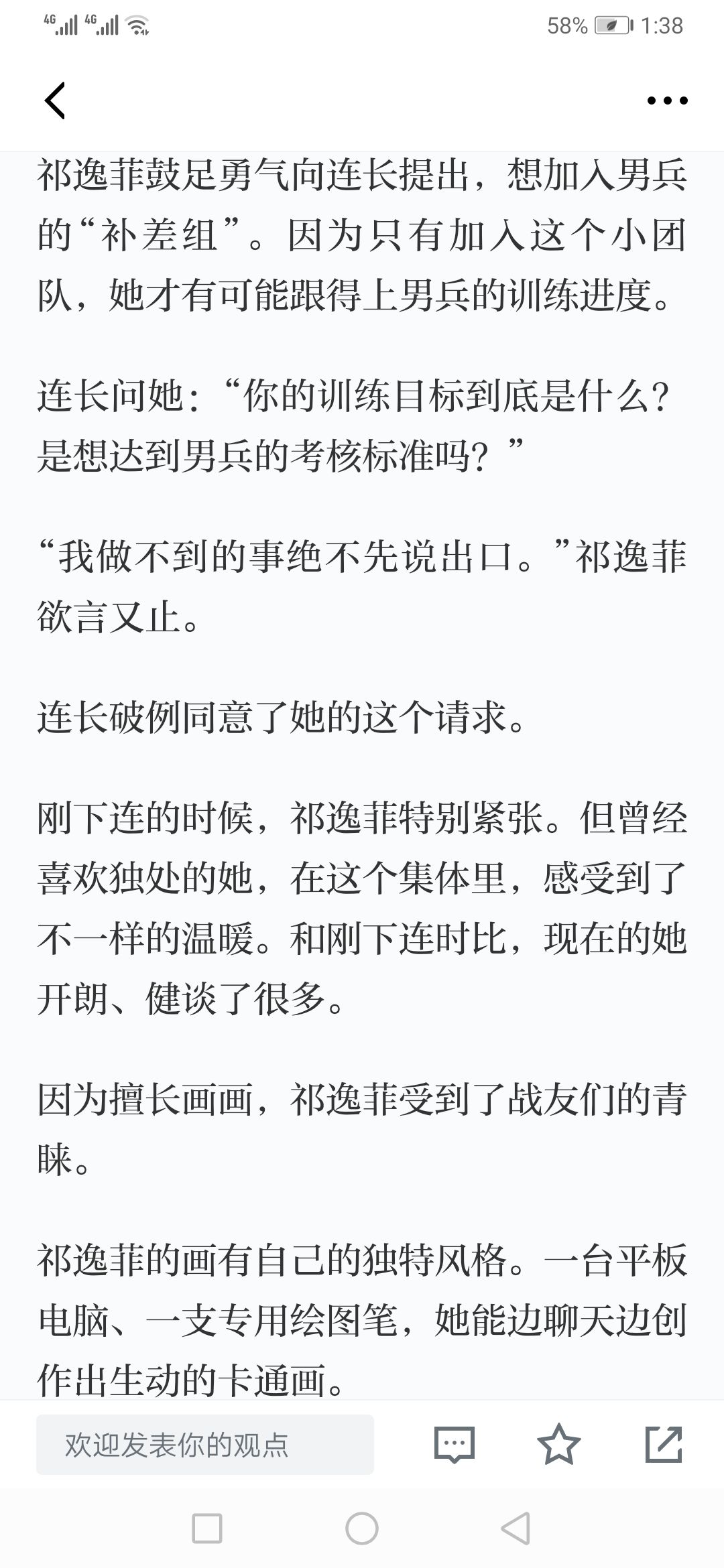Tap the system home button
This screenshot has width=724, height=1568.
tap(362, 1528)
